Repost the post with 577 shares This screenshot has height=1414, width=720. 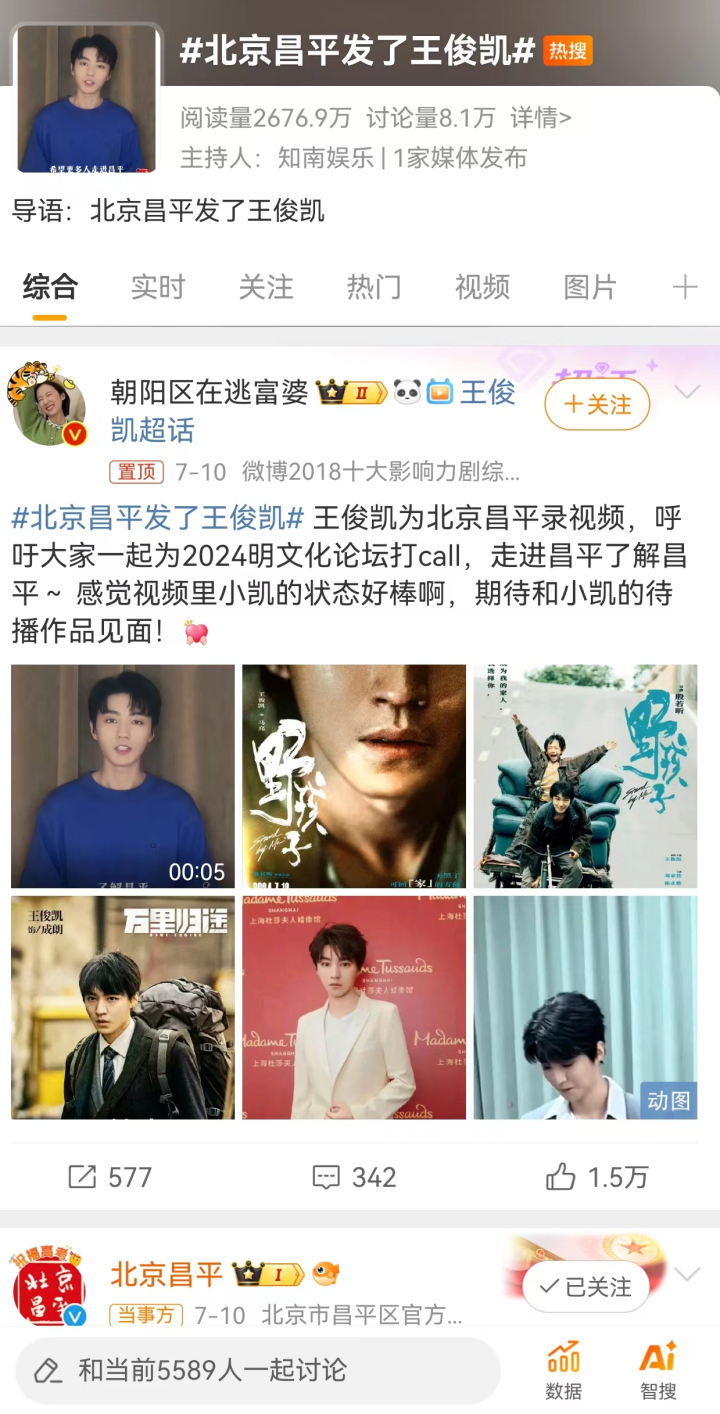[x=110, y=1177]
